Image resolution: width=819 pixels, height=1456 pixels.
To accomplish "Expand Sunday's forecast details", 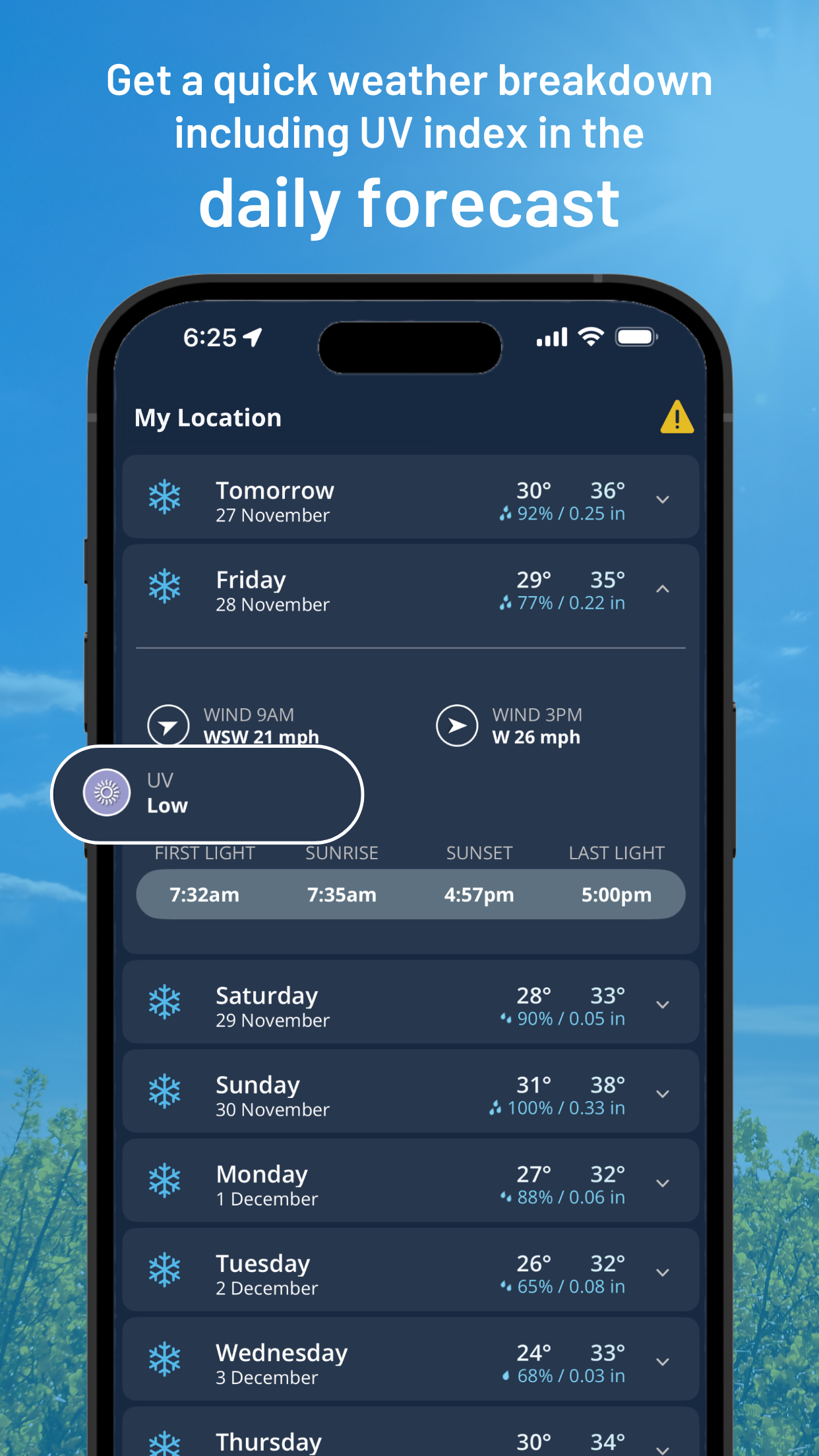I will click(x=663, y=1094).
